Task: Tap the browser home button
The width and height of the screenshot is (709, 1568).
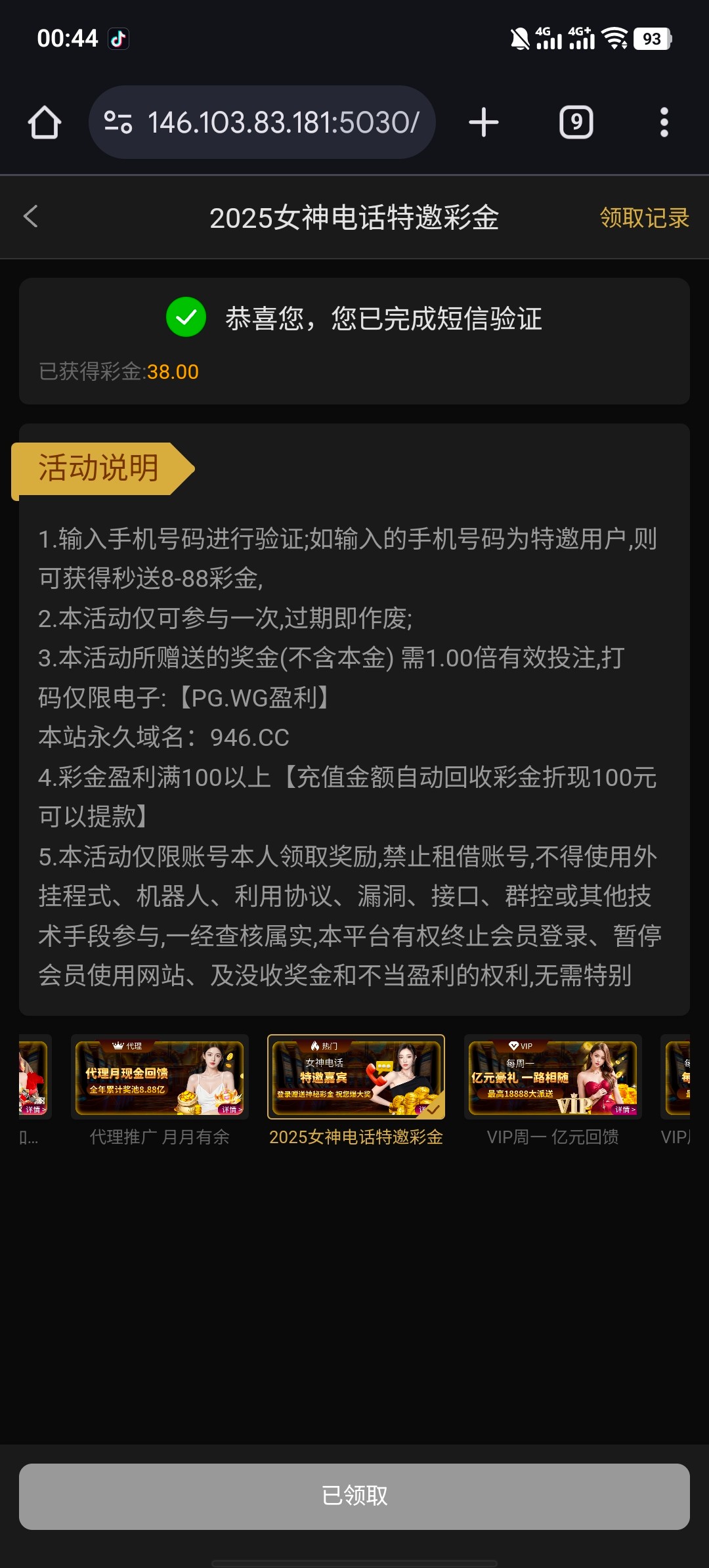Action: [x=45, y=123]
